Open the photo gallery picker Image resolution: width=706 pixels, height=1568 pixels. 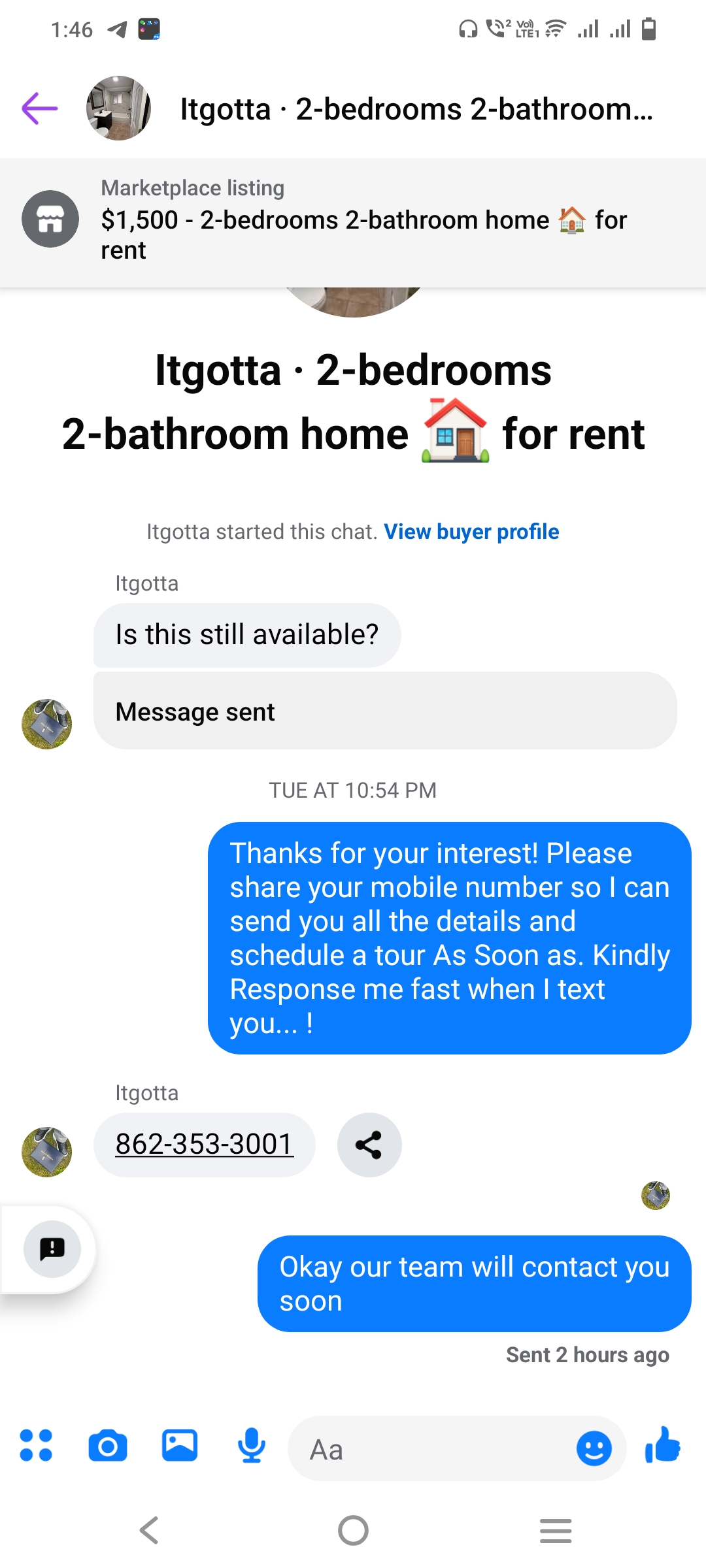(180, 1445)
